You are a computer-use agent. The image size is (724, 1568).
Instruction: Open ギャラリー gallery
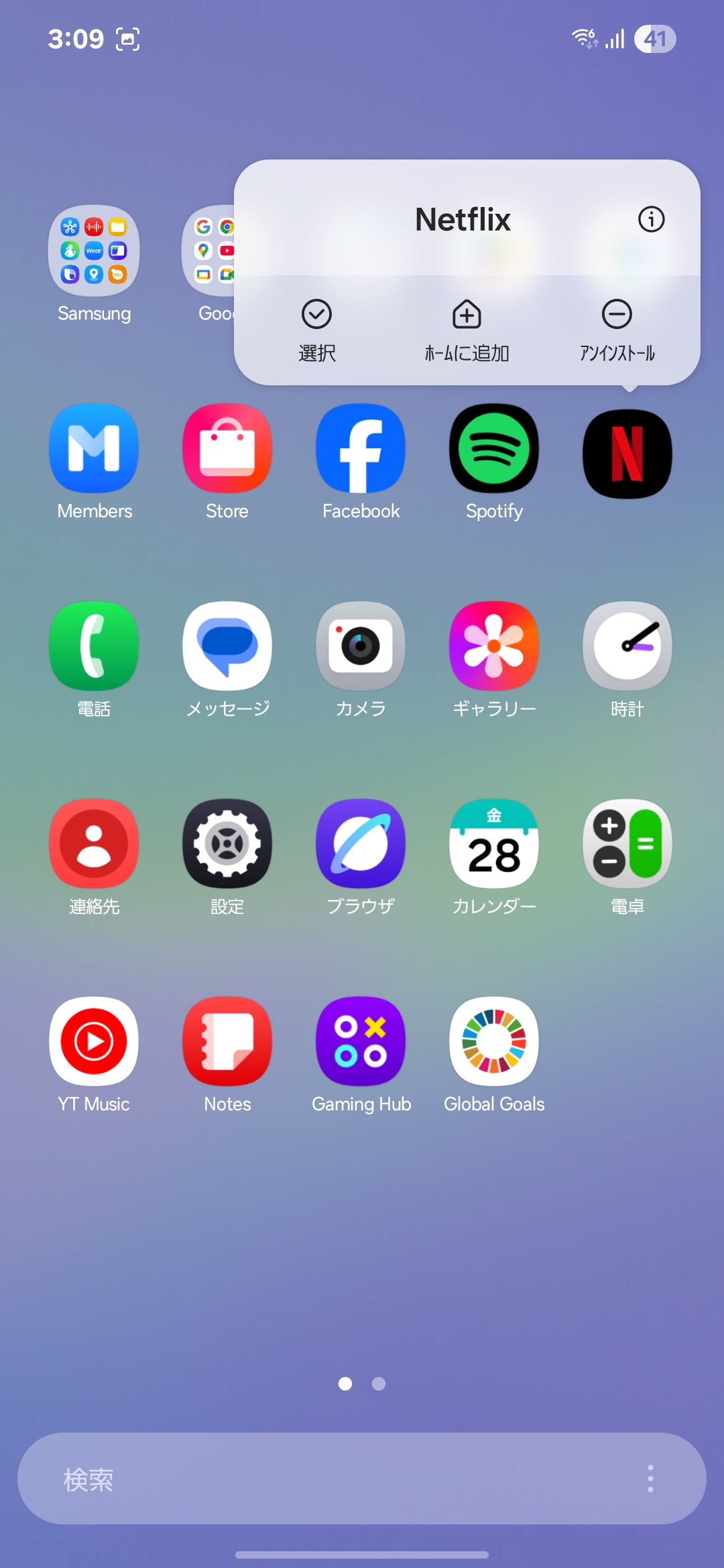pyautogui.click(x=494, y=647)
